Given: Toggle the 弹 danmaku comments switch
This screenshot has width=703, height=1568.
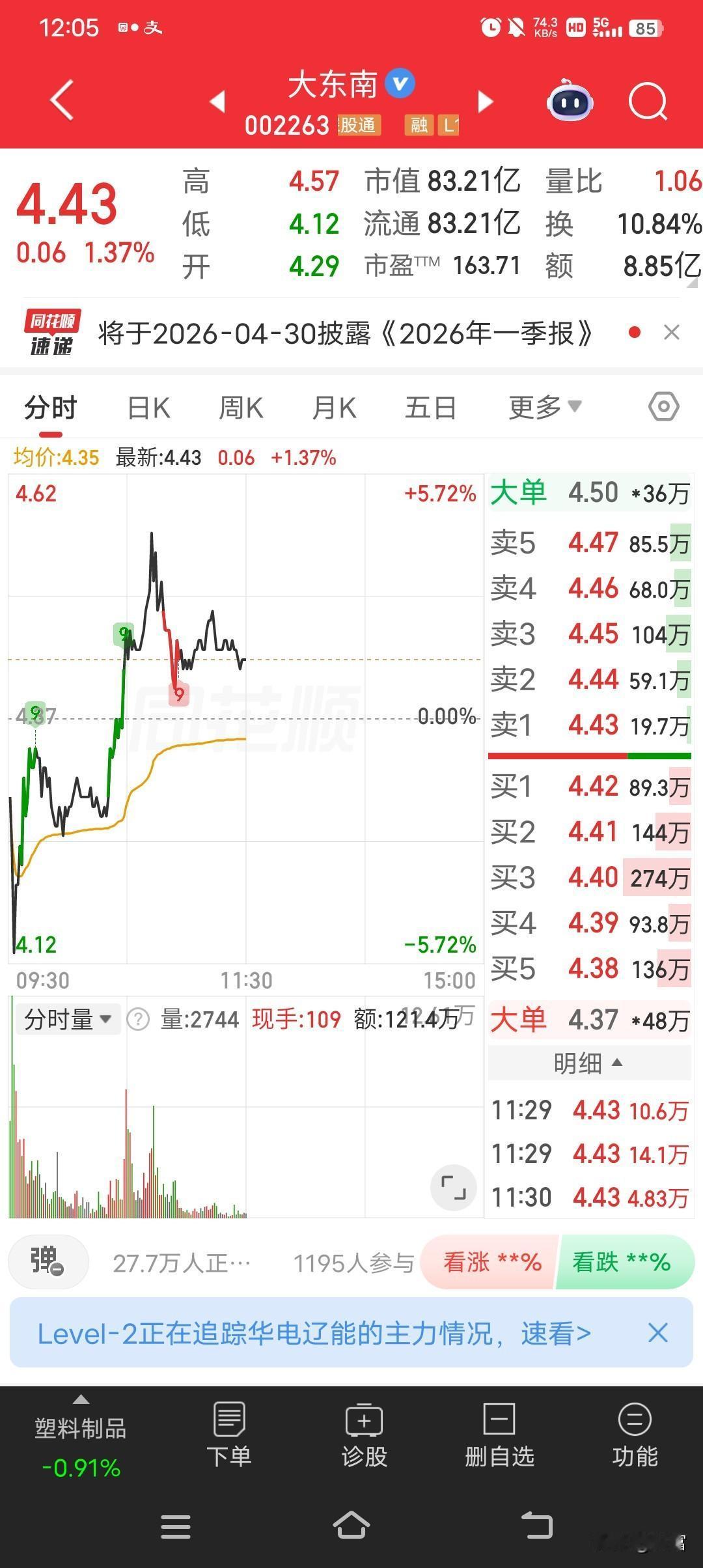Looking at the screenshot, I should [48, 1261].
